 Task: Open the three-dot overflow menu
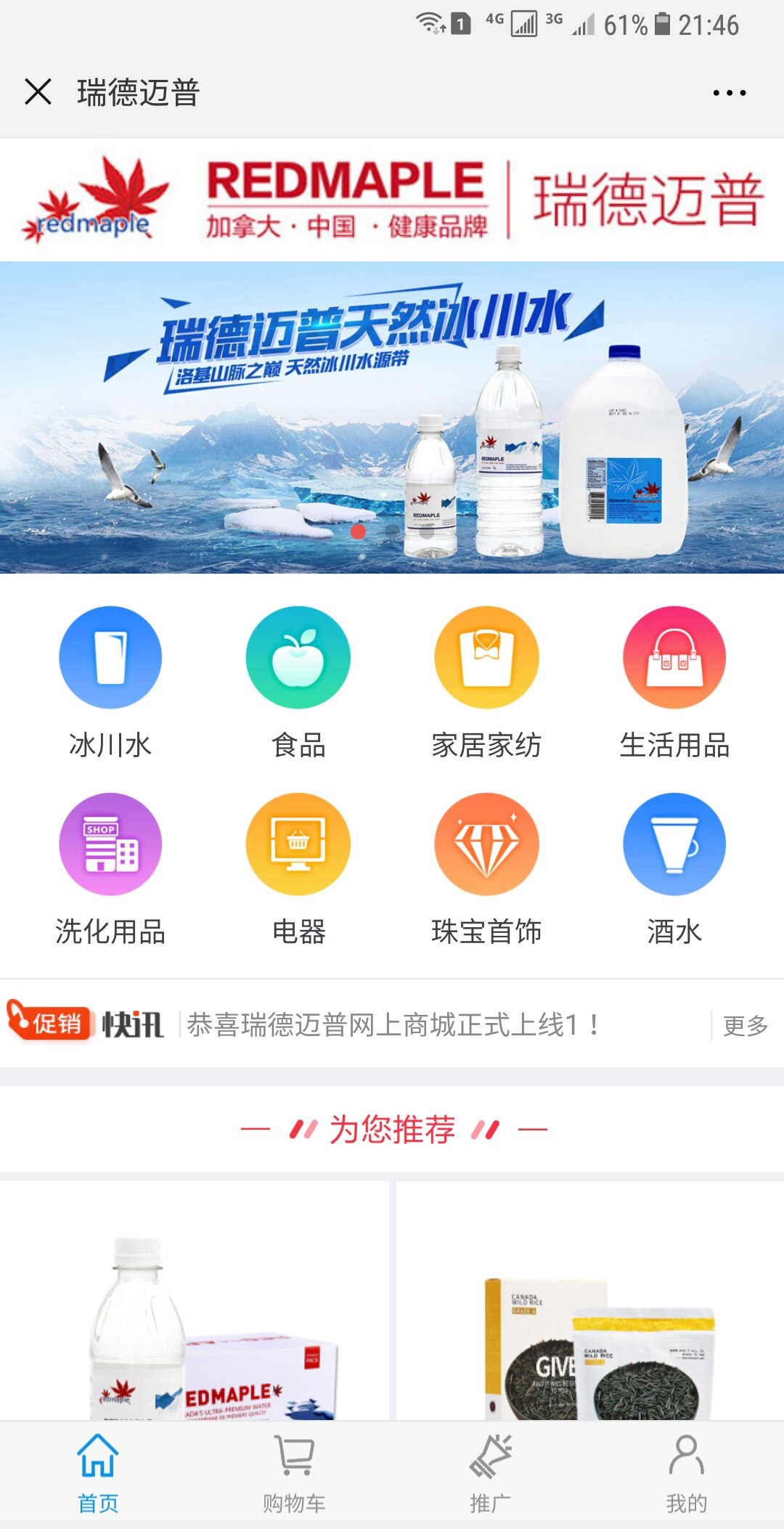point(729,93)
